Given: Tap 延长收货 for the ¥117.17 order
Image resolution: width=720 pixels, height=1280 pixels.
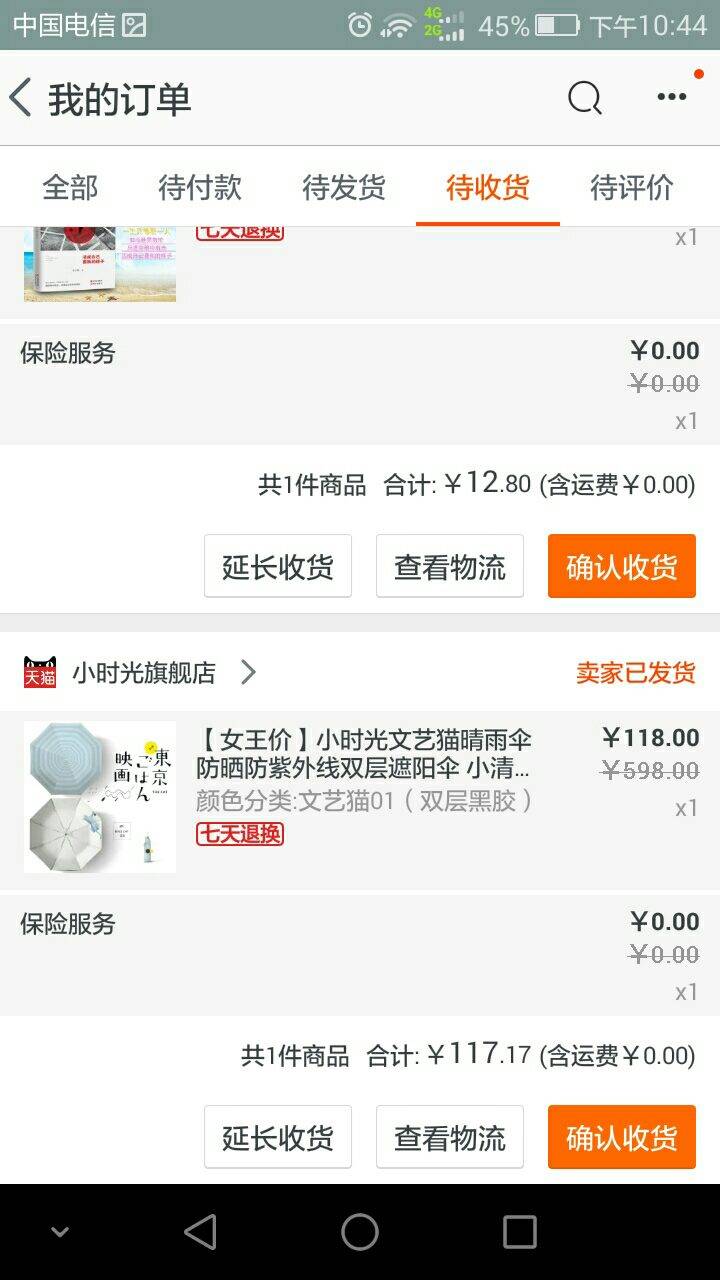Looking at the screenshot, I should [278, 1137].
